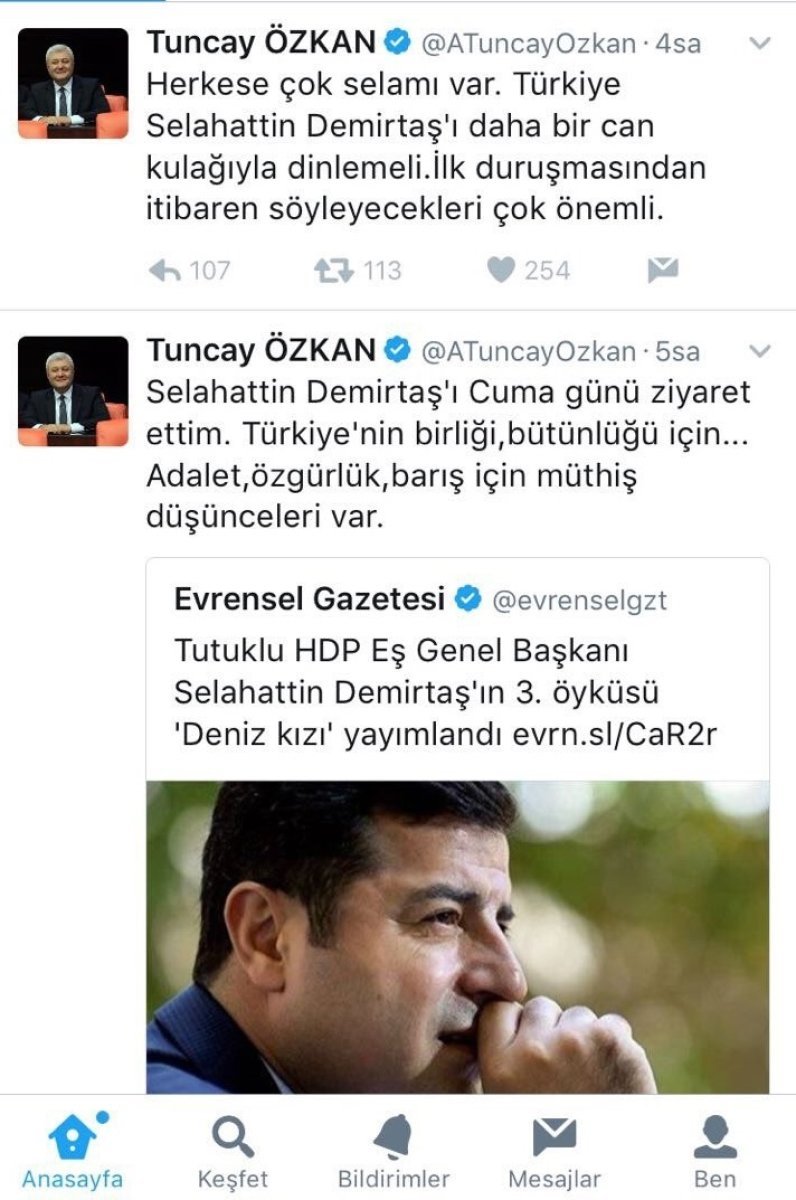Image resolution: width=796 pixels, height=1200 pixels.
Task: Send 'Herkese çok selamı var' tweet via direct message
Action: [x=662, y=270]
